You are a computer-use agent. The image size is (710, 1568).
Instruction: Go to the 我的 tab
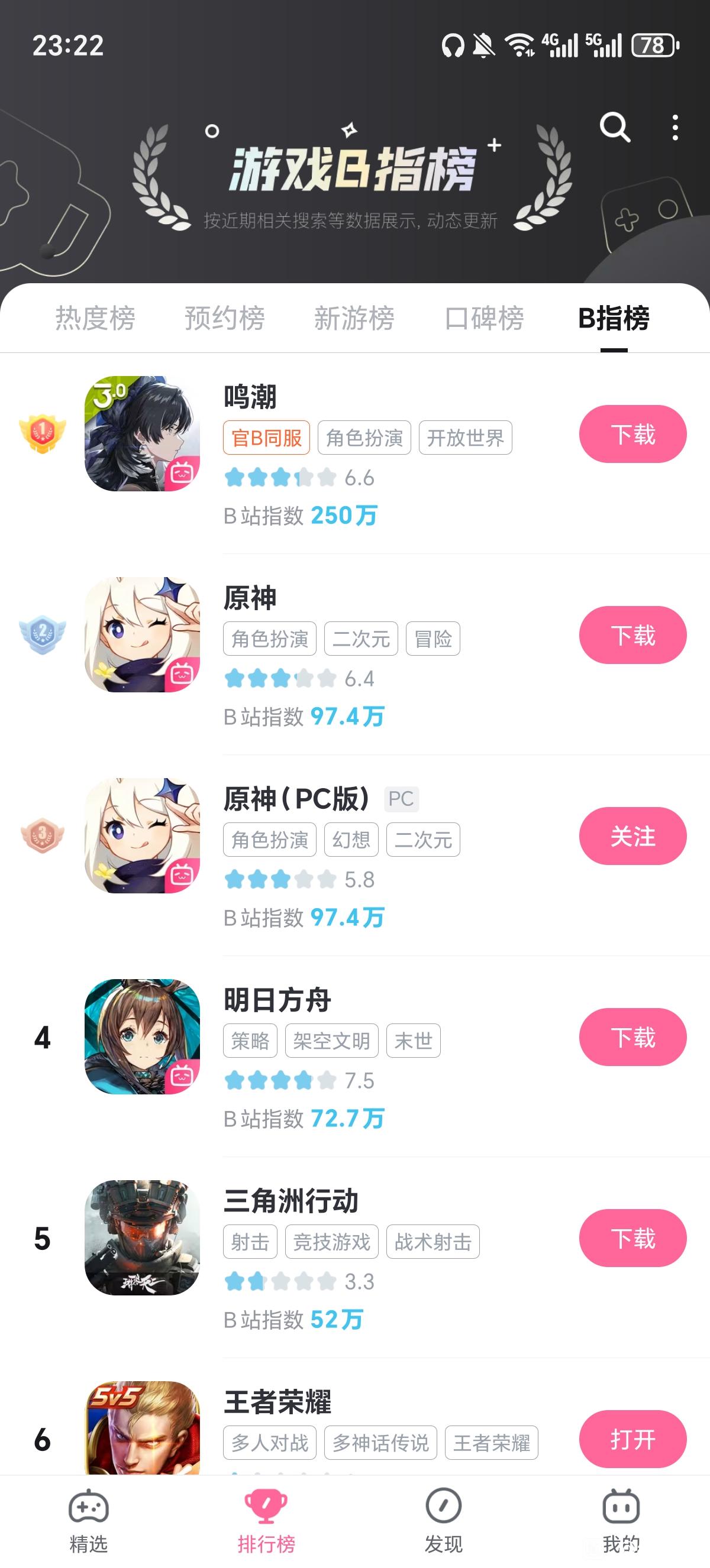coord(621,1520)
